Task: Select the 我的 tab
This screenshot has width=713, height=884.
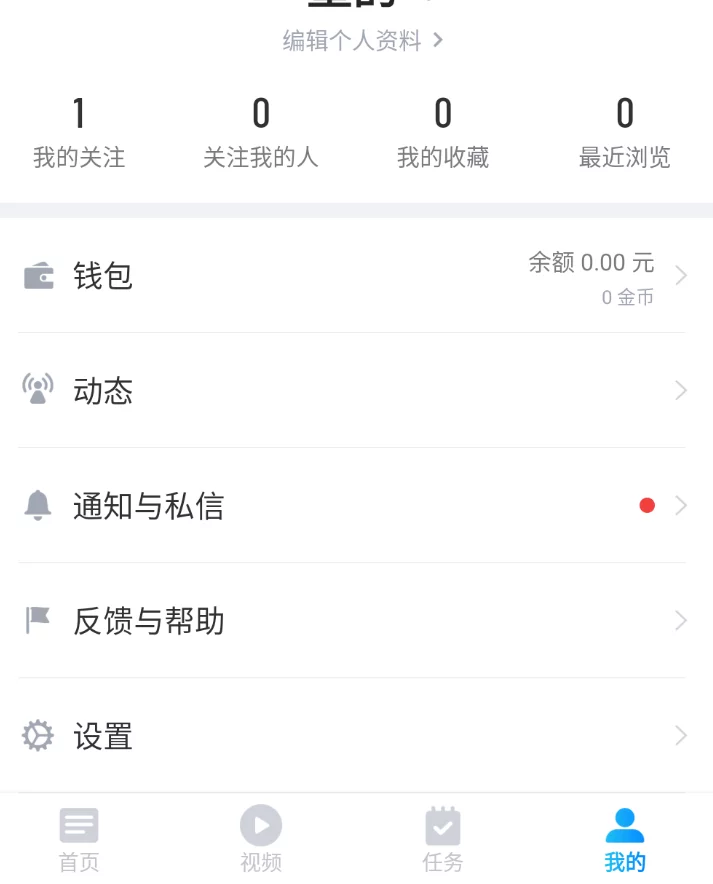Action: 625,839
